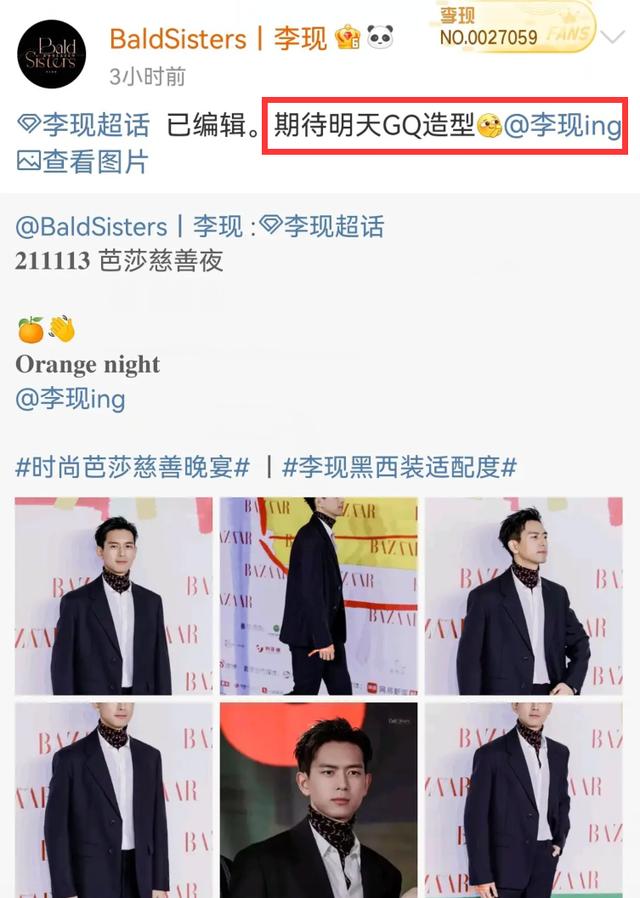Screen dimensions: 640x898
Task: Open the 李现超话 link in the post header
Action: 84,125
